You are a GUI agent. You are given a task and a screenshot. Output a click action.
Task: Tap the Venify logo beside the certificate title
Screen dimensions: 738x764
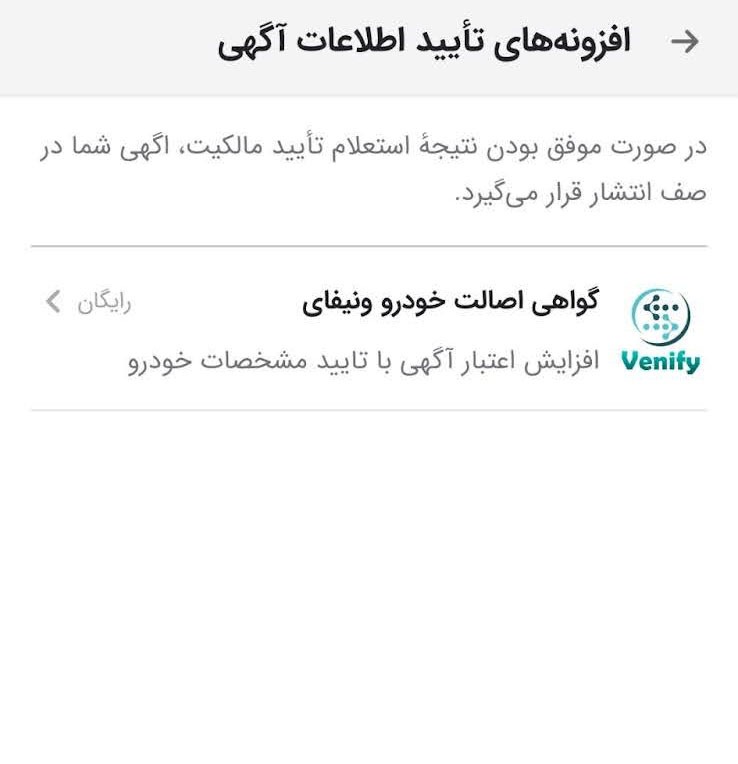pyautogui.click(x=662, y=315)
